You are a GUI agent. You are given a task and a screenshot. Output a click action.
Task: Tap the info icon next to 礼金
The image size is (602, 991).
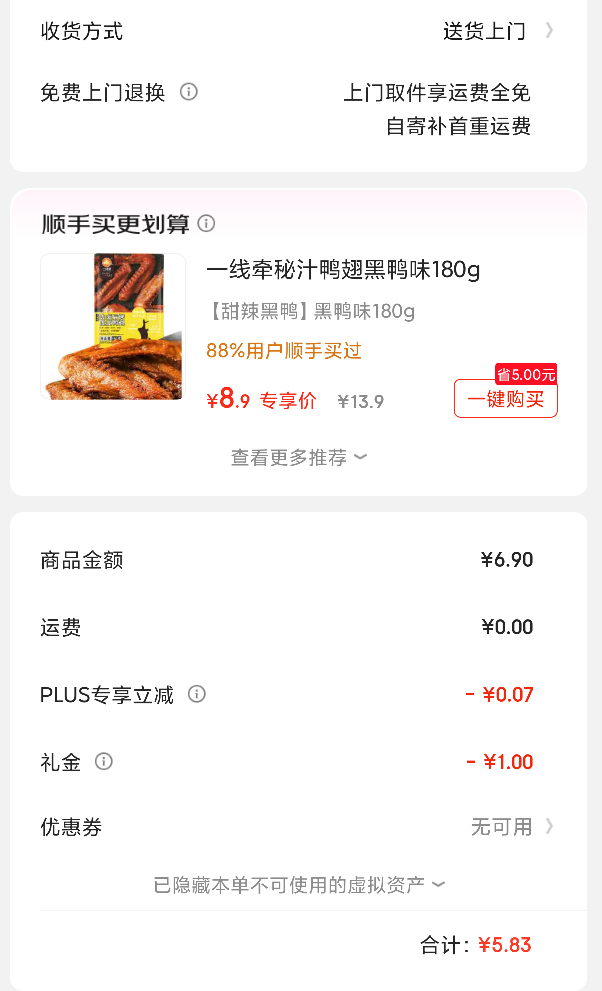tap(104, 762)
